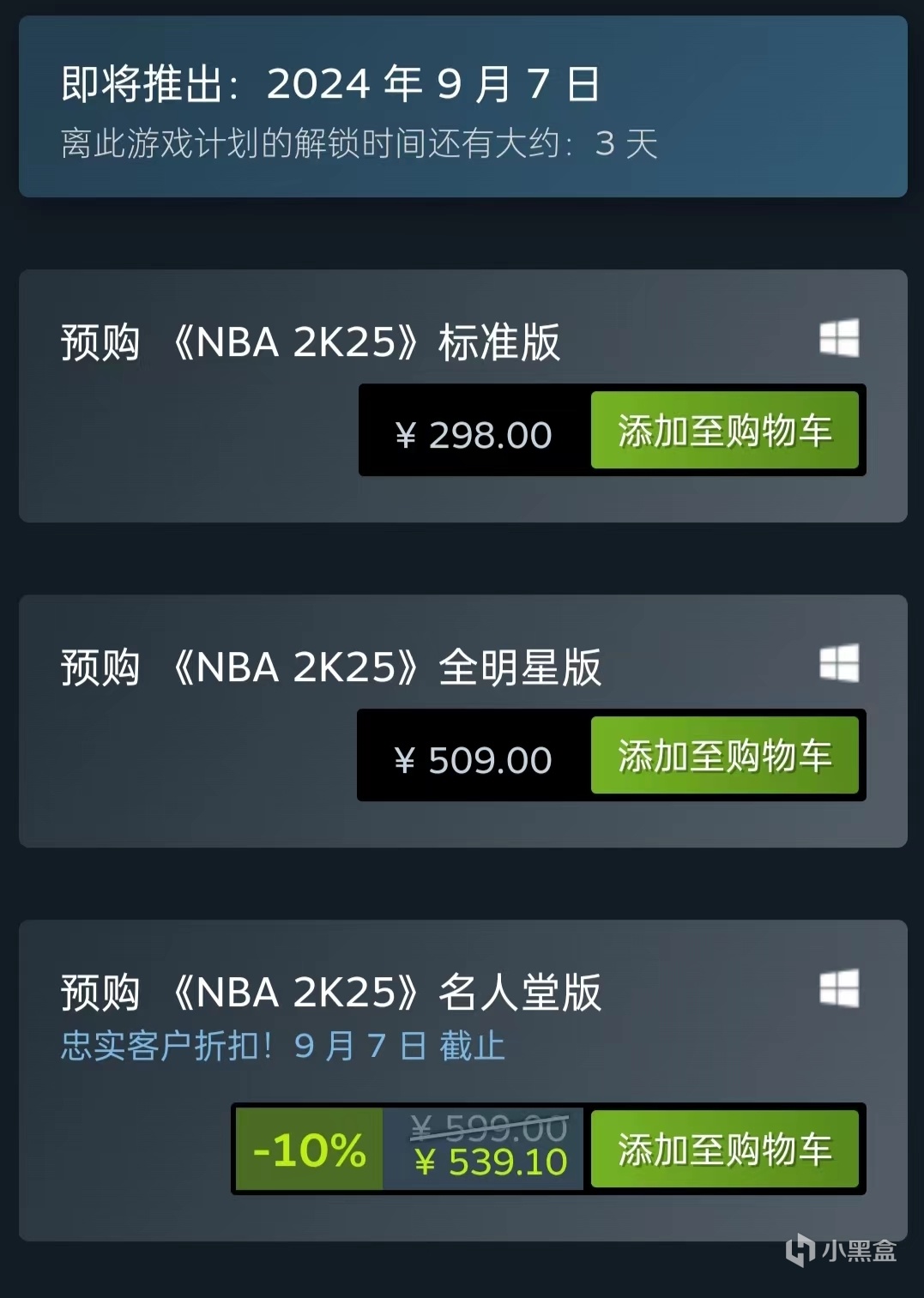Add NBA 2K25 名人堂版 to cart
Viewport: 924px width, 1298px height.
(724, 1149)
